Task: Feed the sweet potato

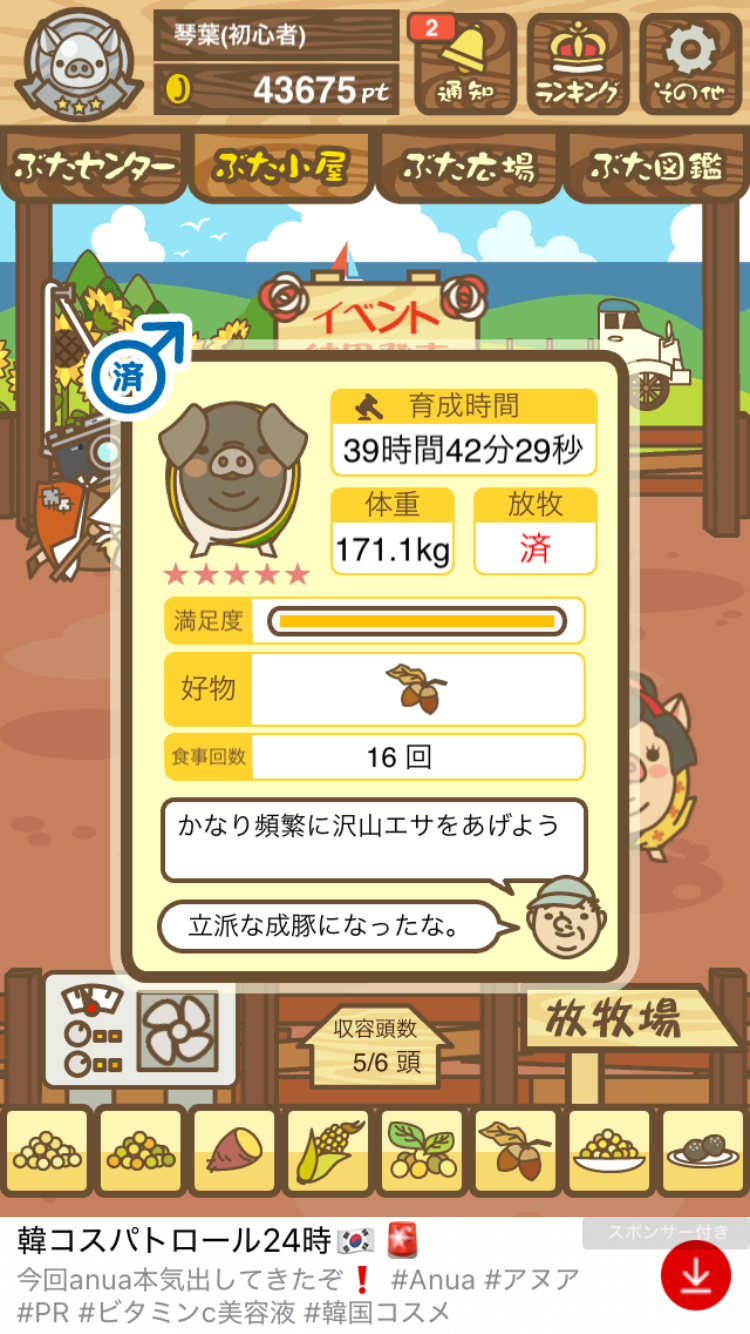Action: (234, 1152)
